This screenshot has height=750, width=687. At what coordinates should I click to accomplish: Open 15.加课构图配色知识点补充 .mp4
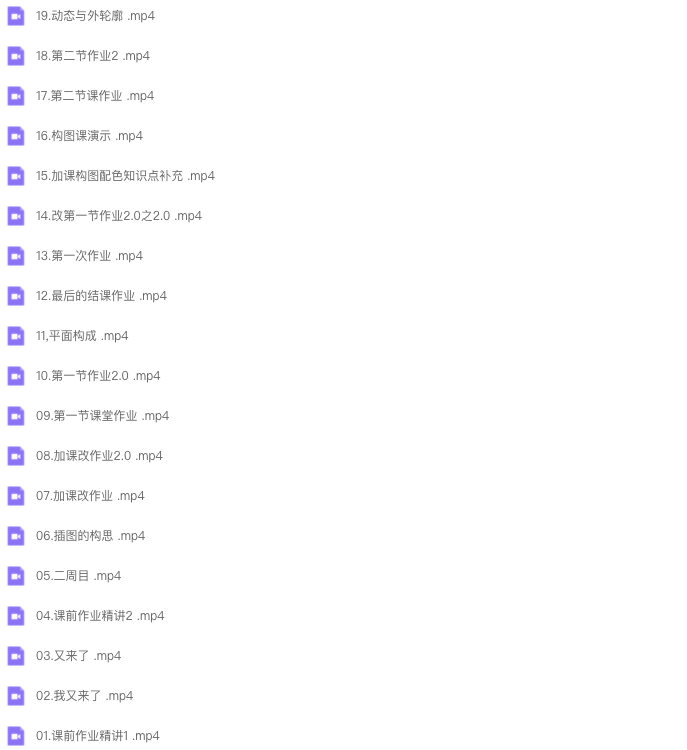pos(125,176)
